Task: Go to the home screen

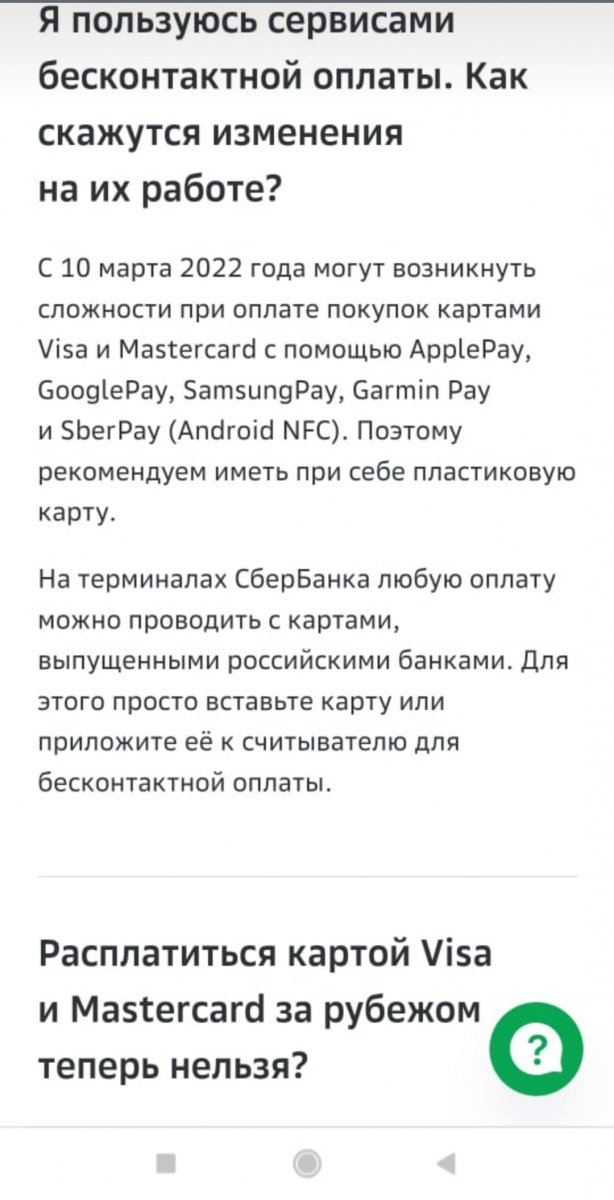Action: [x=307, y=1162]
